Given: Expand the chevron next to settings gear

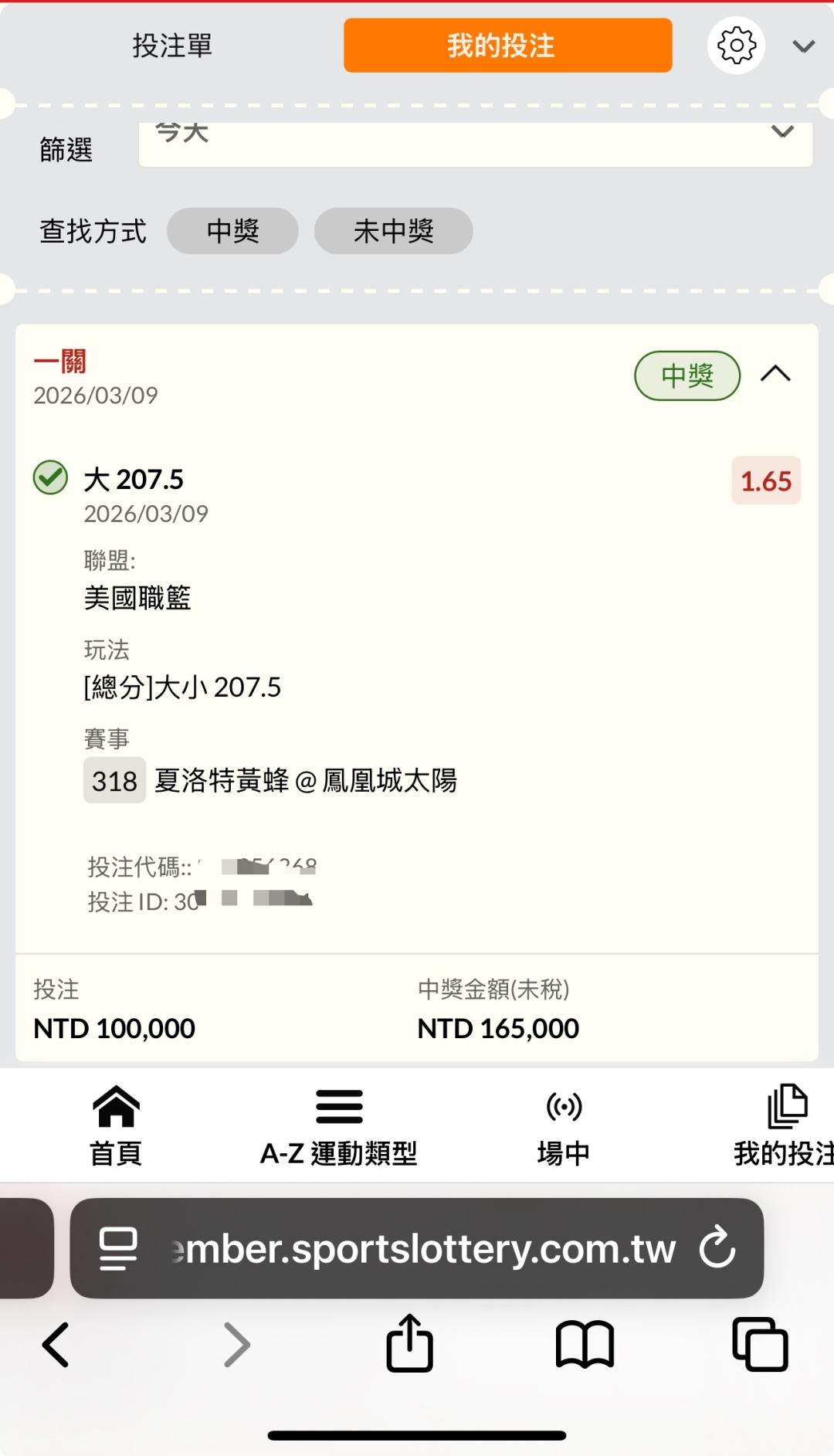Looking at the screenshot, I should point(804,46).
